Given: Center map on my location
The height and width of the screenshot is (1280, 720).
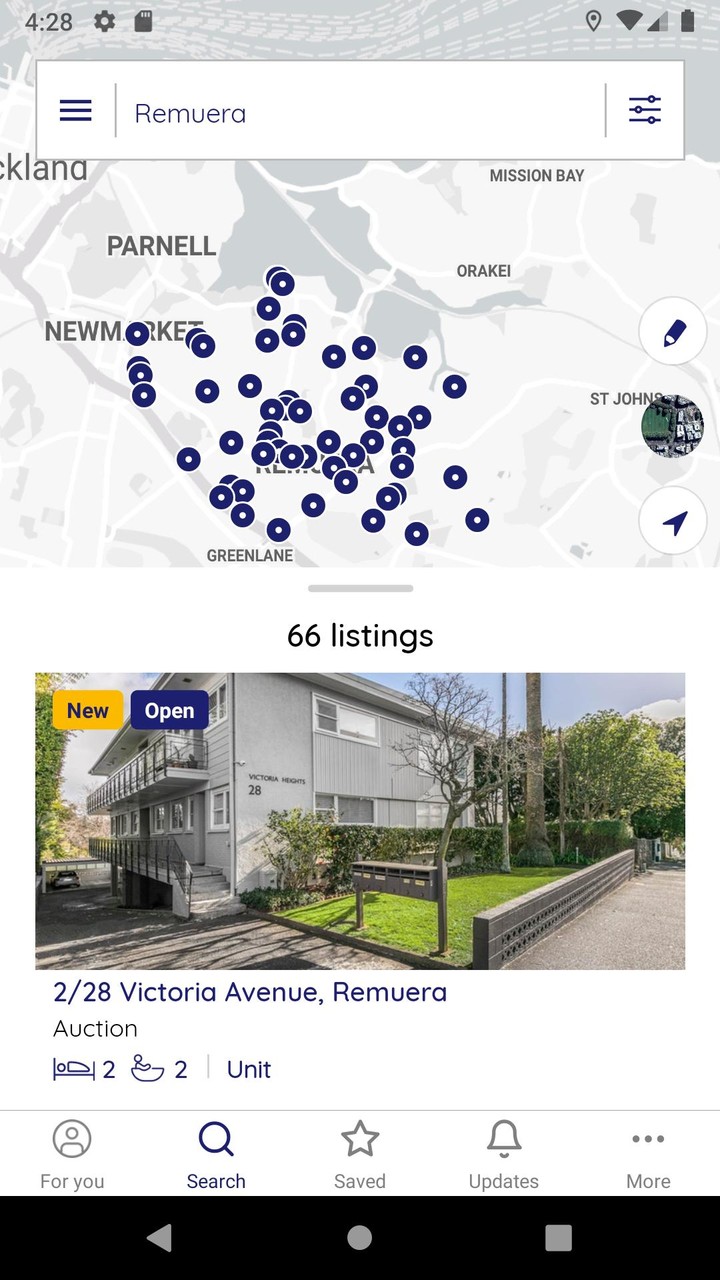Looking at the screenshot, I should pos(673,521).
